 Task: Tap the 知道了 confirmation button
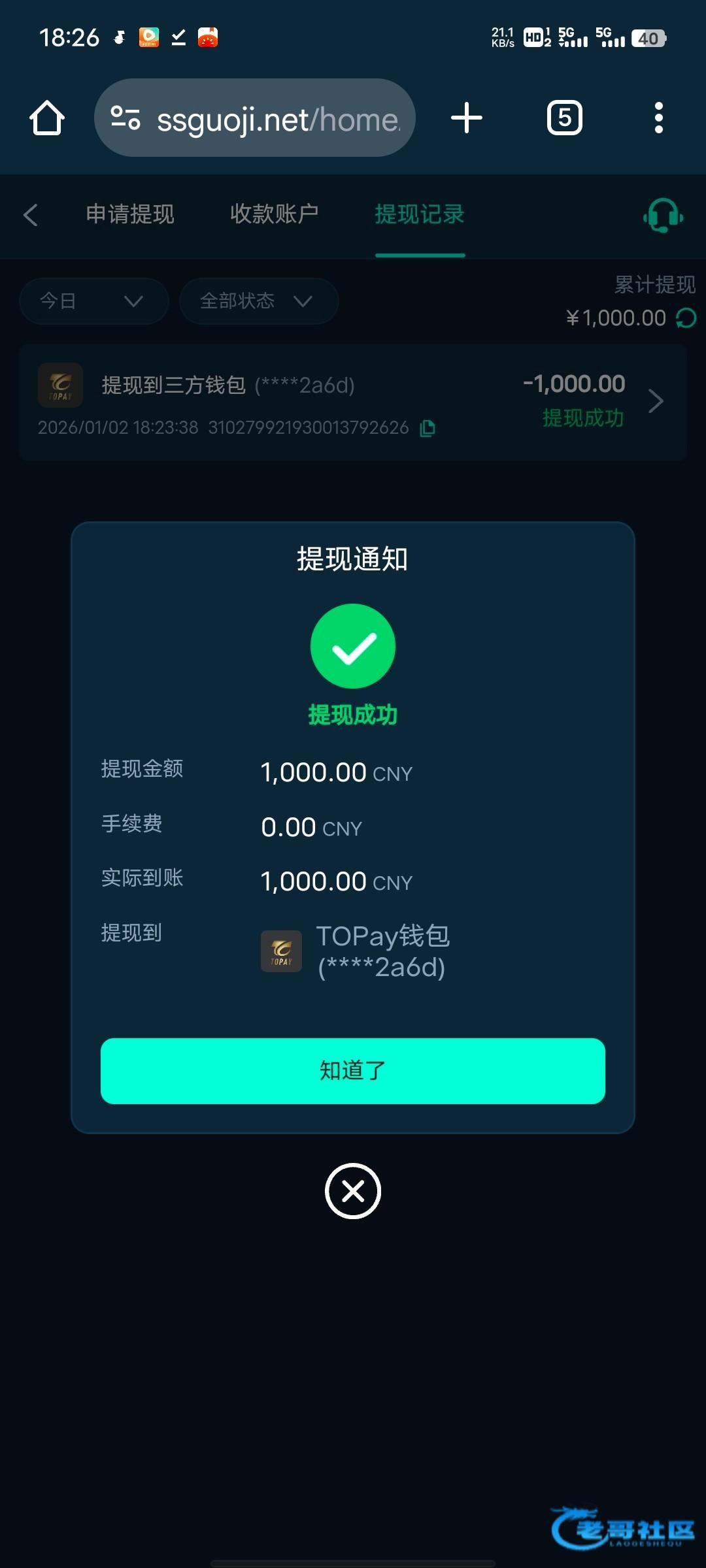pos(353,1071)
